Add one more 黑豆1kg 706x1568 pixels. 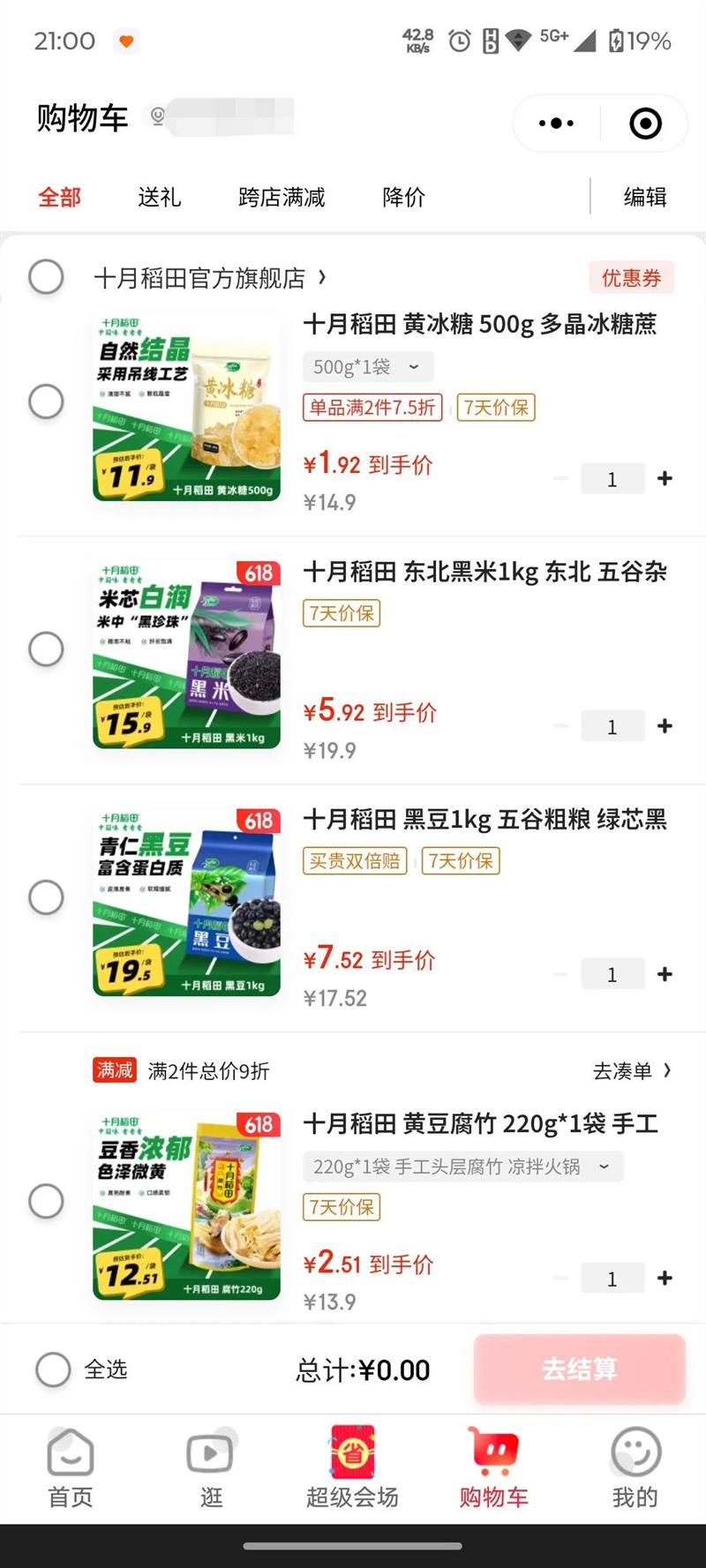[x=665, y=974]
